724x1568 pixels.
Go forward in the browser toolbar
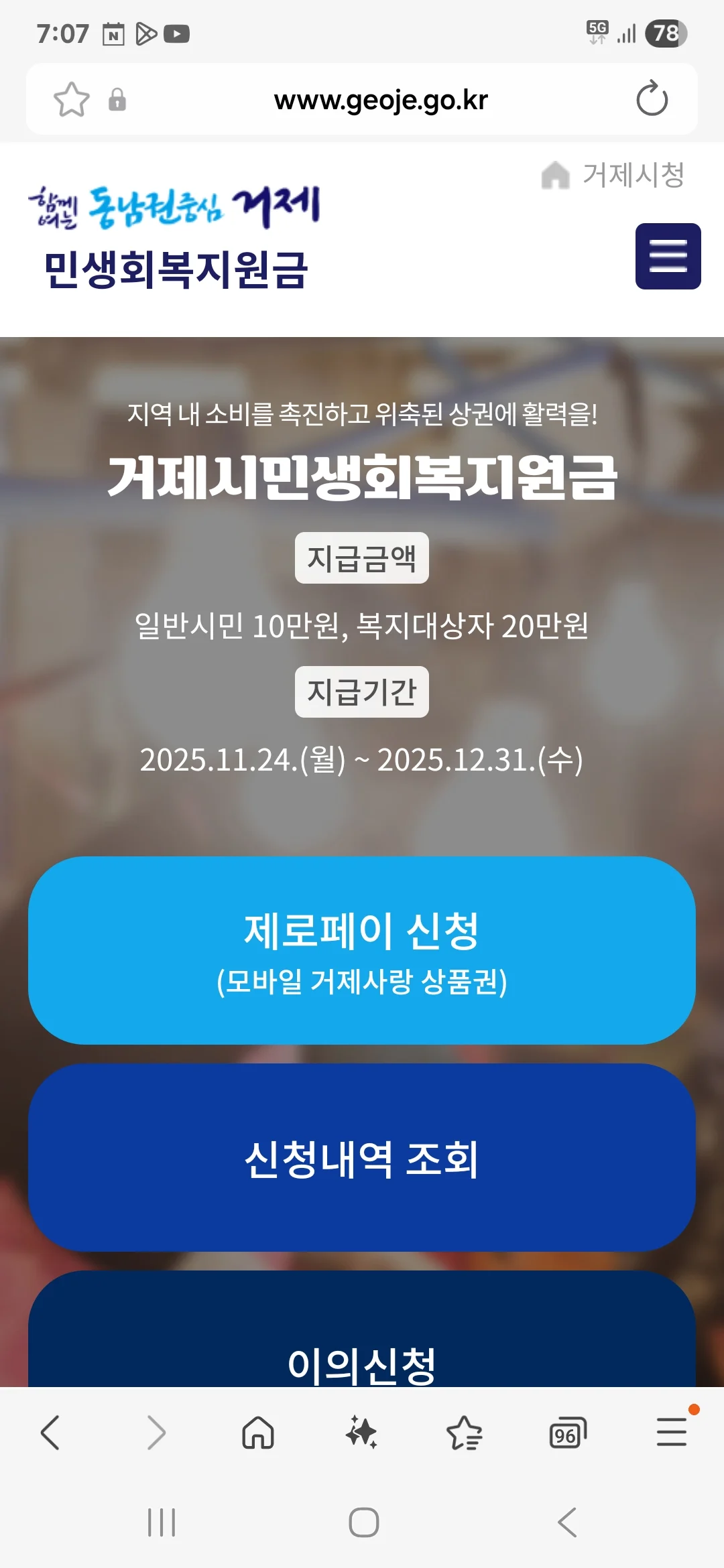pyautogui.click(x=156, y=1433)
